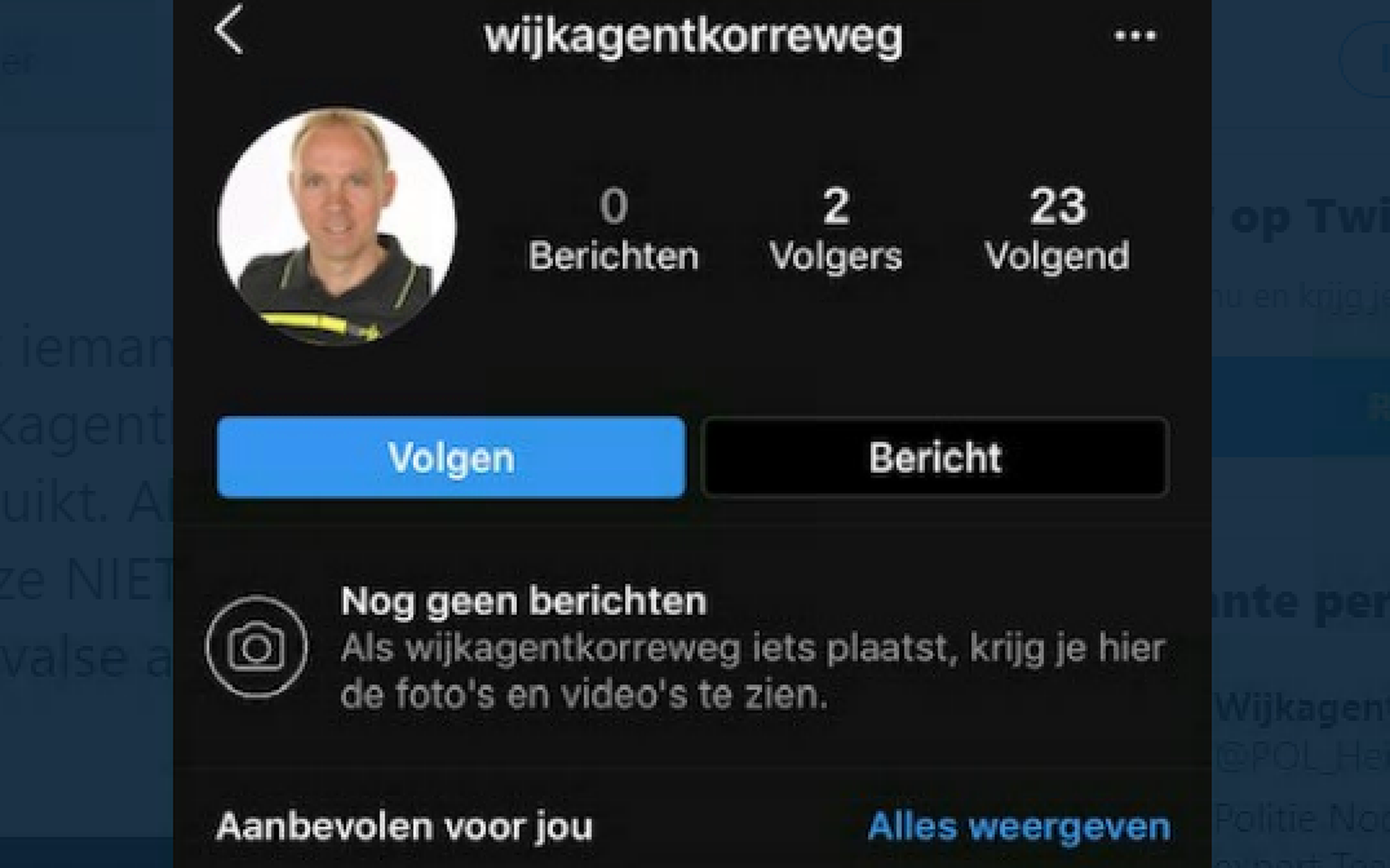Follow wijkagentkorreweg with the Volgen button
1390x868 pixels.
click(x=451, y=458)
